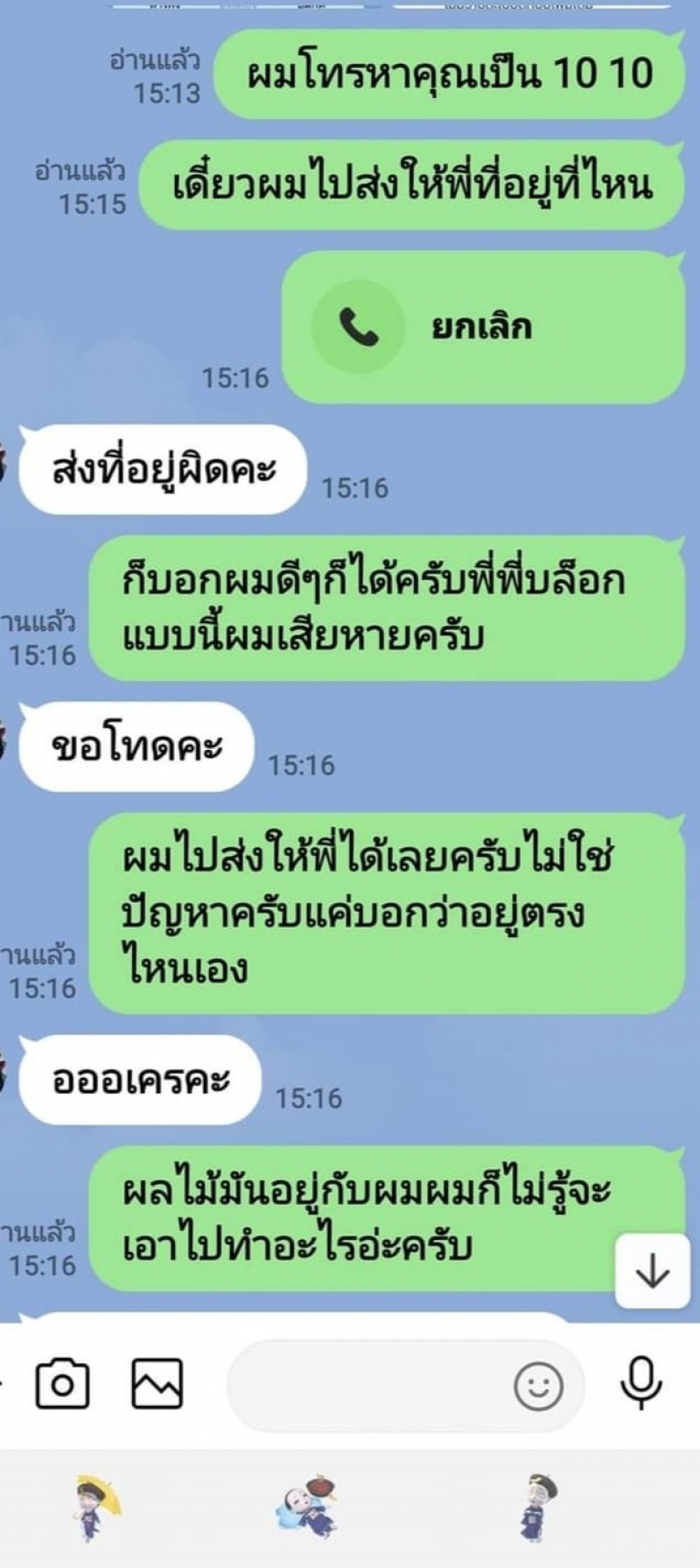Jump to latest message with down arrow
The width and height of the screenshot is (700, 1568).
tap(652, 1271)
